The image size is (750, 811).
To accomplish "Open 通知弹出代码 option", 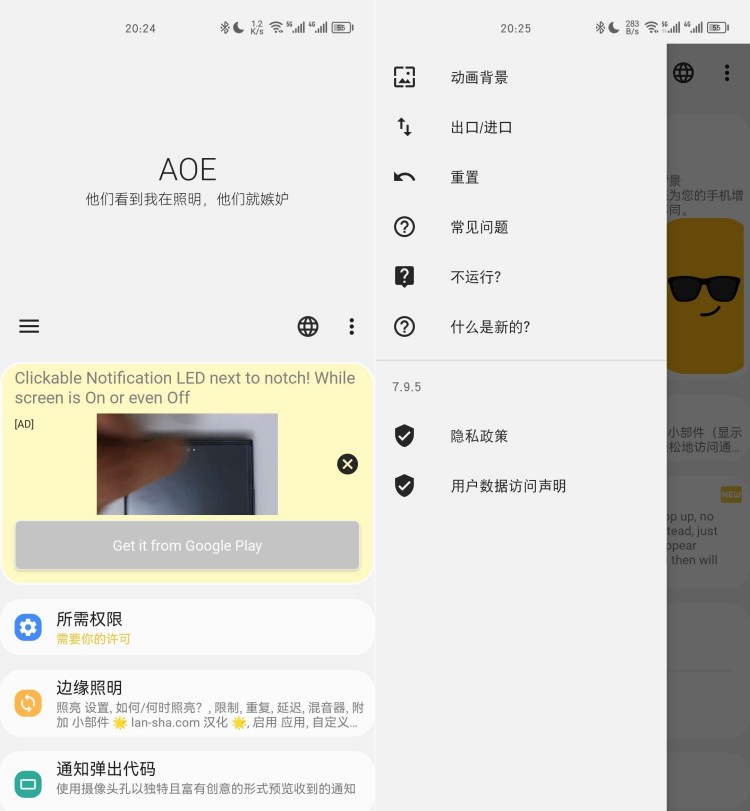I will (x=187, y=779).
